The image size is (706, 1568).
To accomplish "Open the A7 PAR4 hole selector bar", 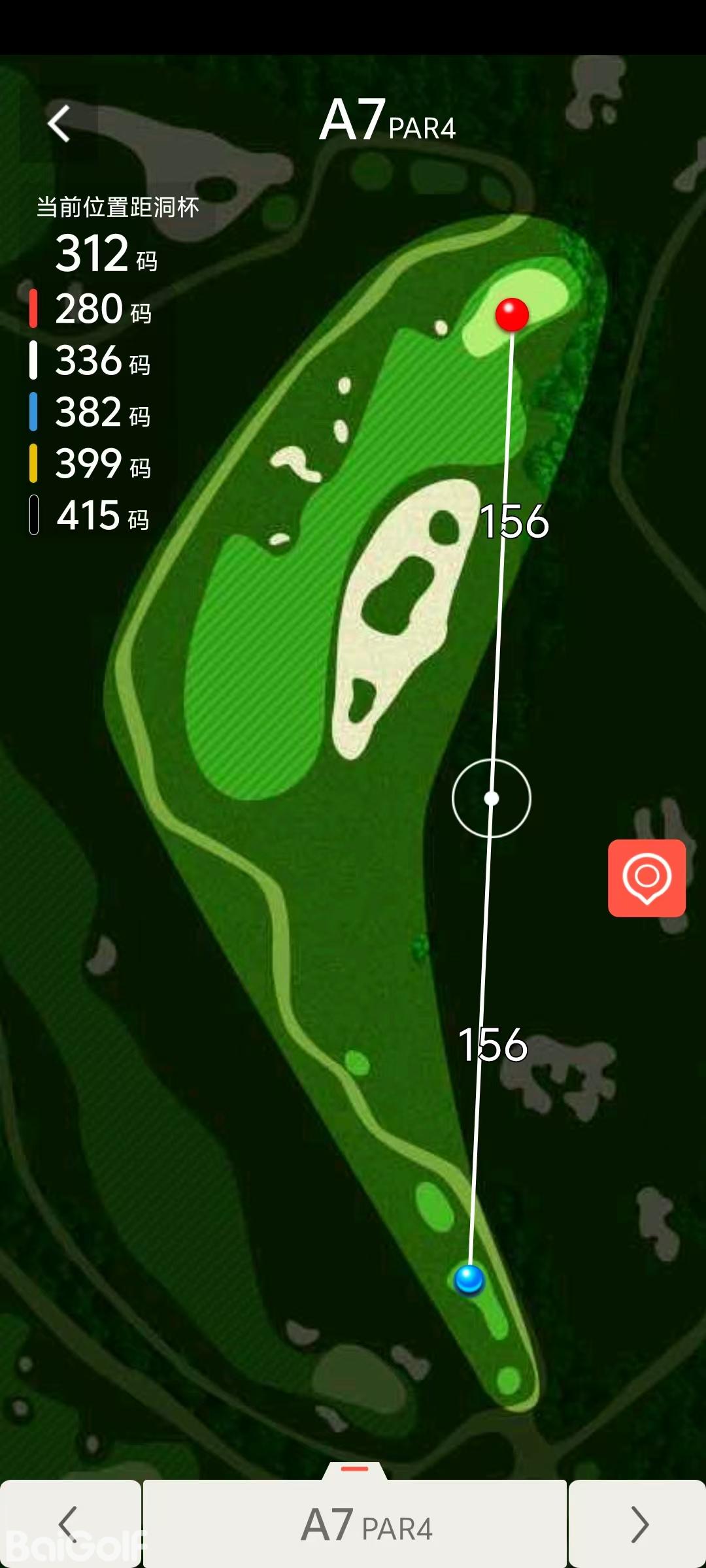I will pyautogui.click(x=355, y=1524).
